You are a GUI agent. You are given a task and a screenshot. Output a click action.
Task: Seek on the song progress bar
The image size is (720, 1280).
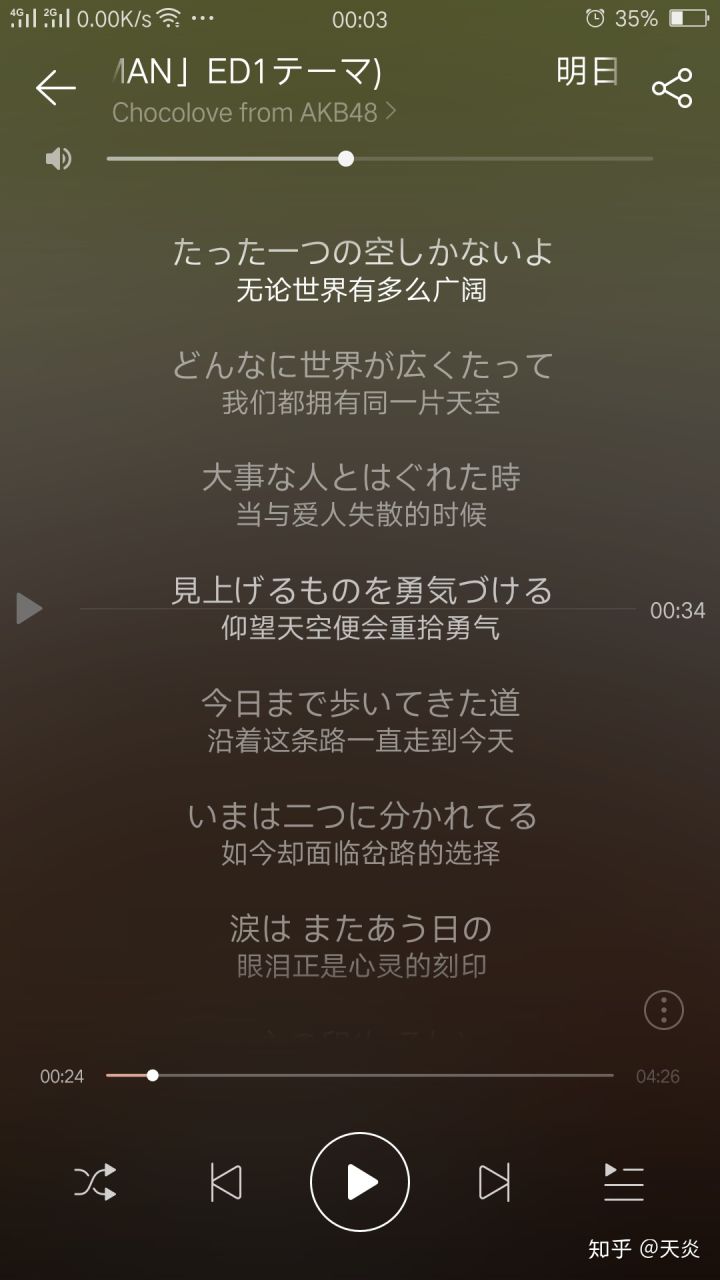tap(360, 1075)
